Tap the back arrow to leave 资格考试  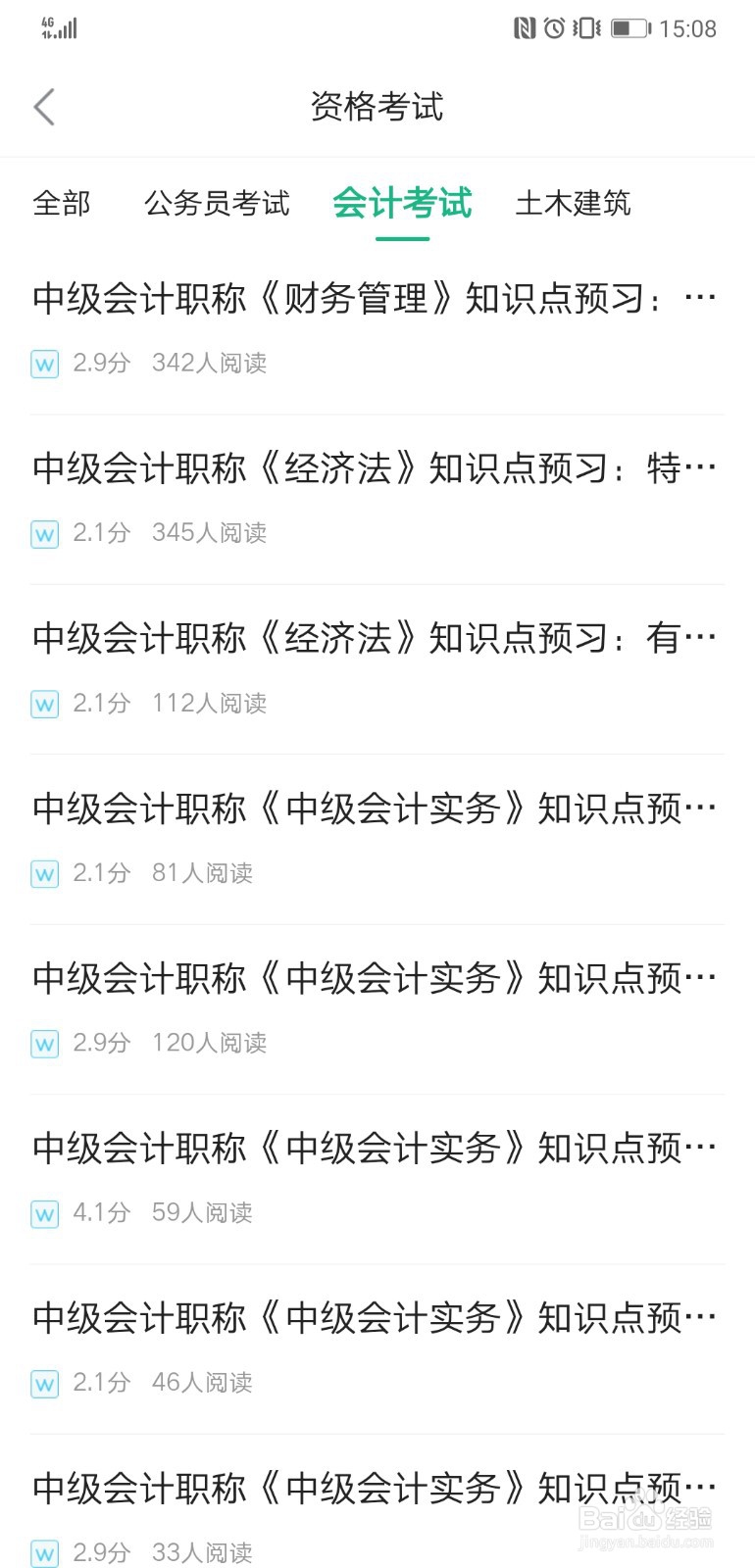44,107
